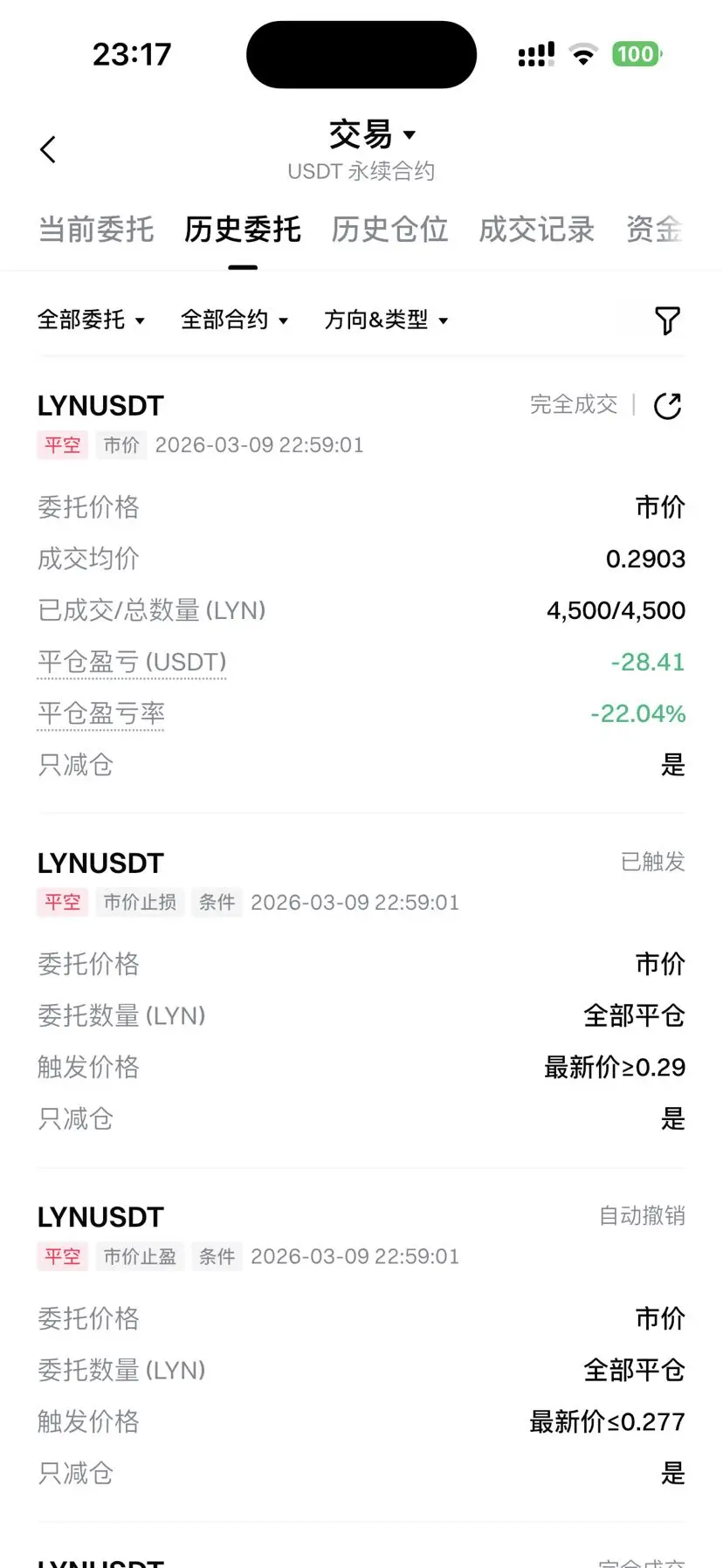723x1568 pixels.
Task: Expand the 全部委托 filter dropdown
Action: coord(91,320)
